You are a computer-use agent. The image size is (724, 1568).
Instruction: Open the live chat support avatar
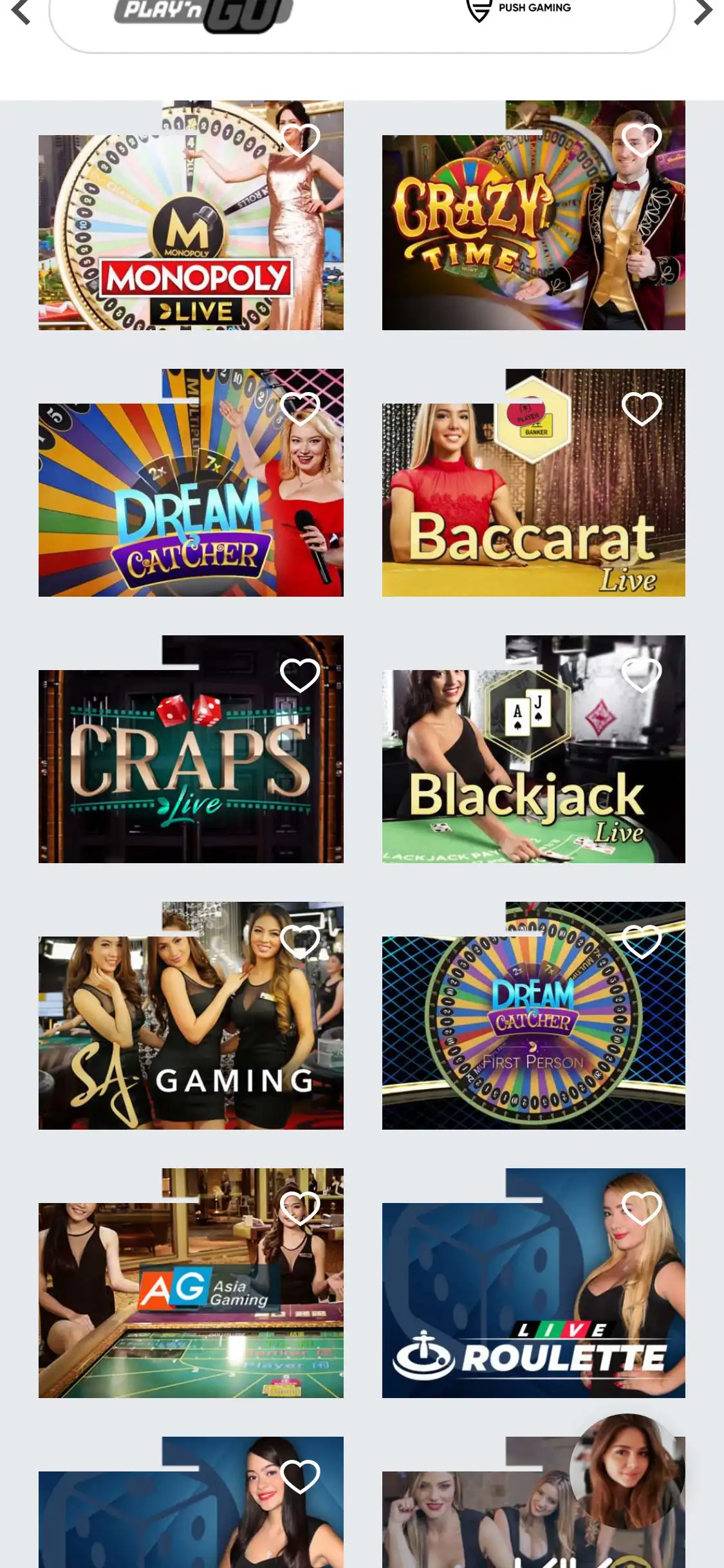627,1471
